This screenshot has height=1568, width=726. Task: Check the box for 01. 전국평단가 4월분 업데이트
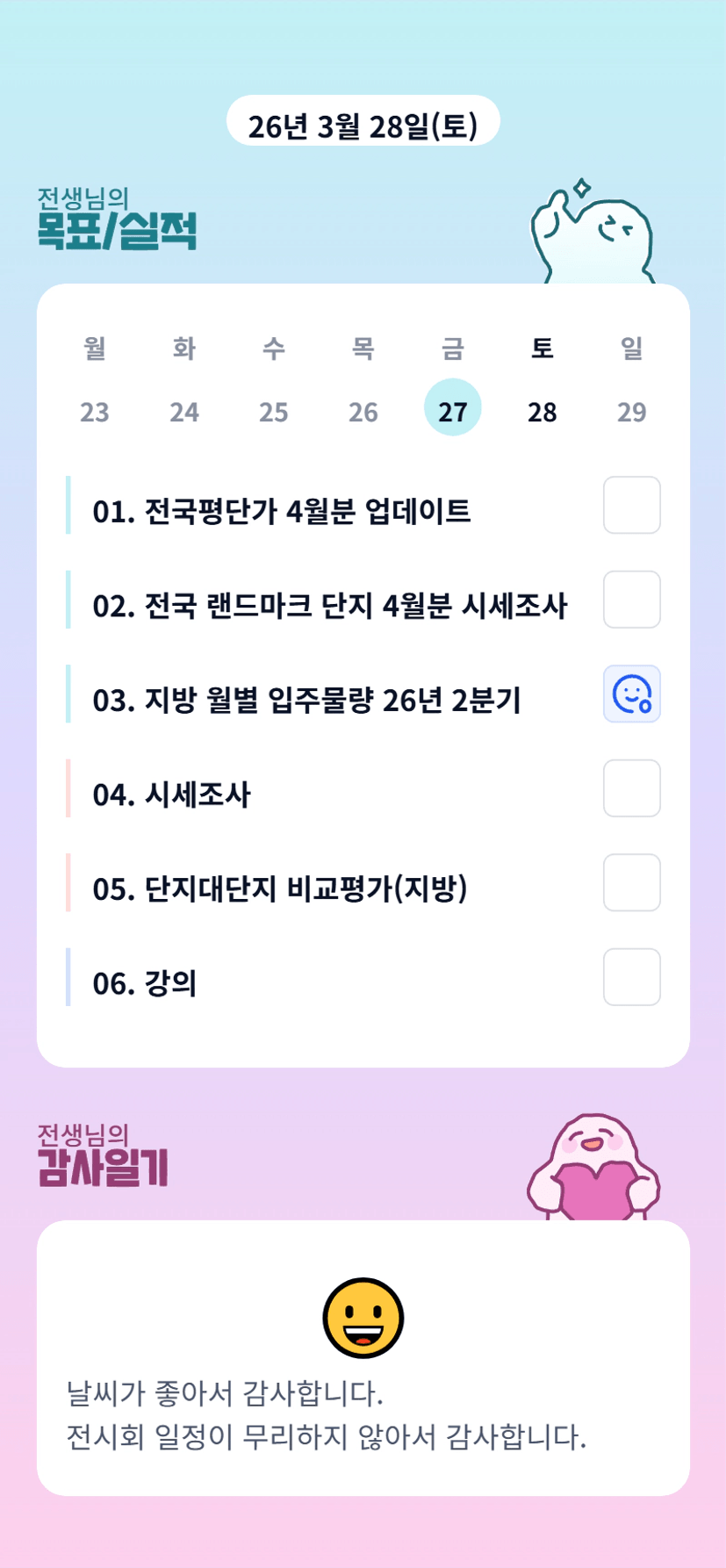coord(631,505)
